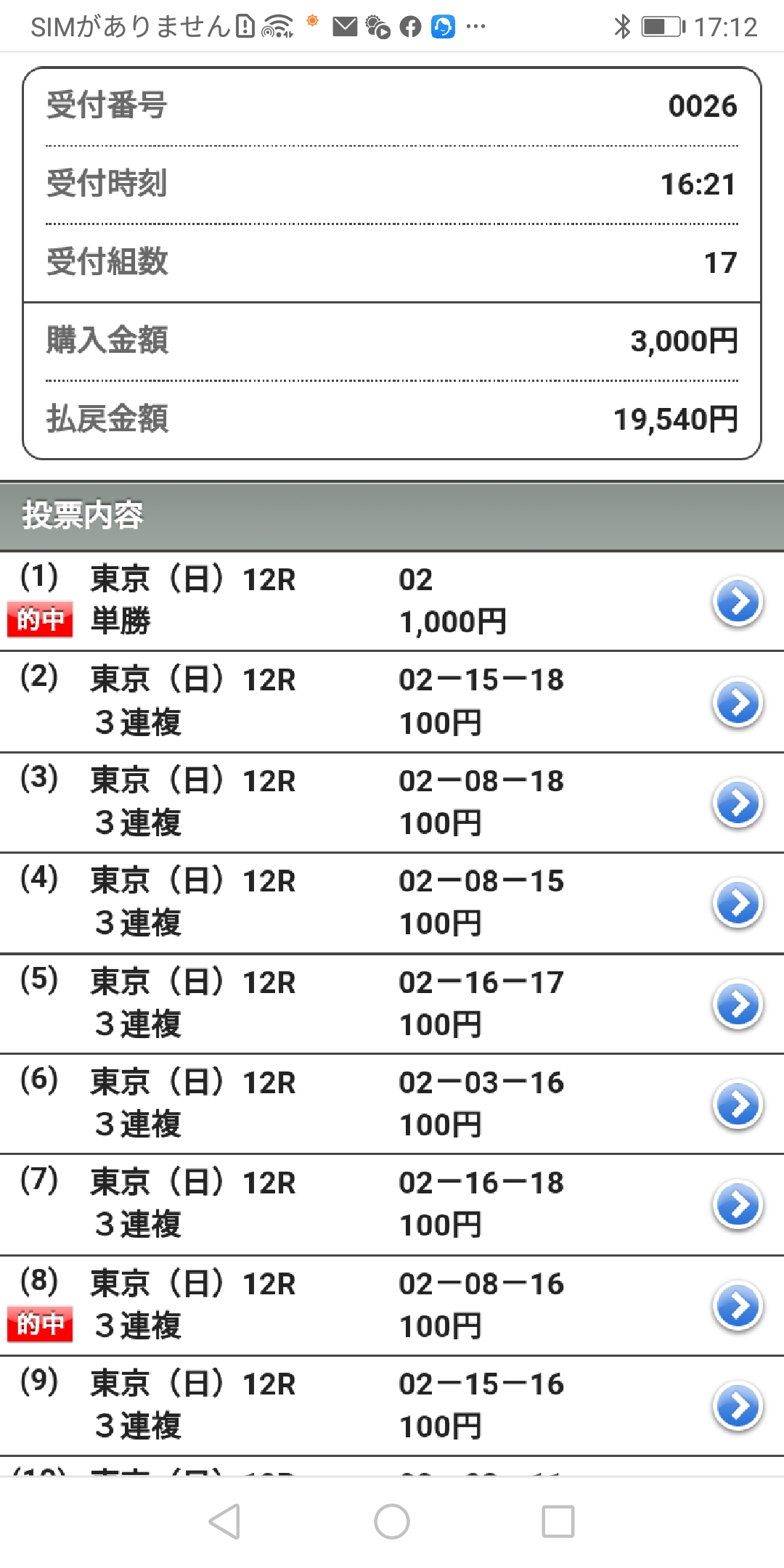
Task: Open winning bet (8) 3連複 02-08-16
Action: point(738,1305)
